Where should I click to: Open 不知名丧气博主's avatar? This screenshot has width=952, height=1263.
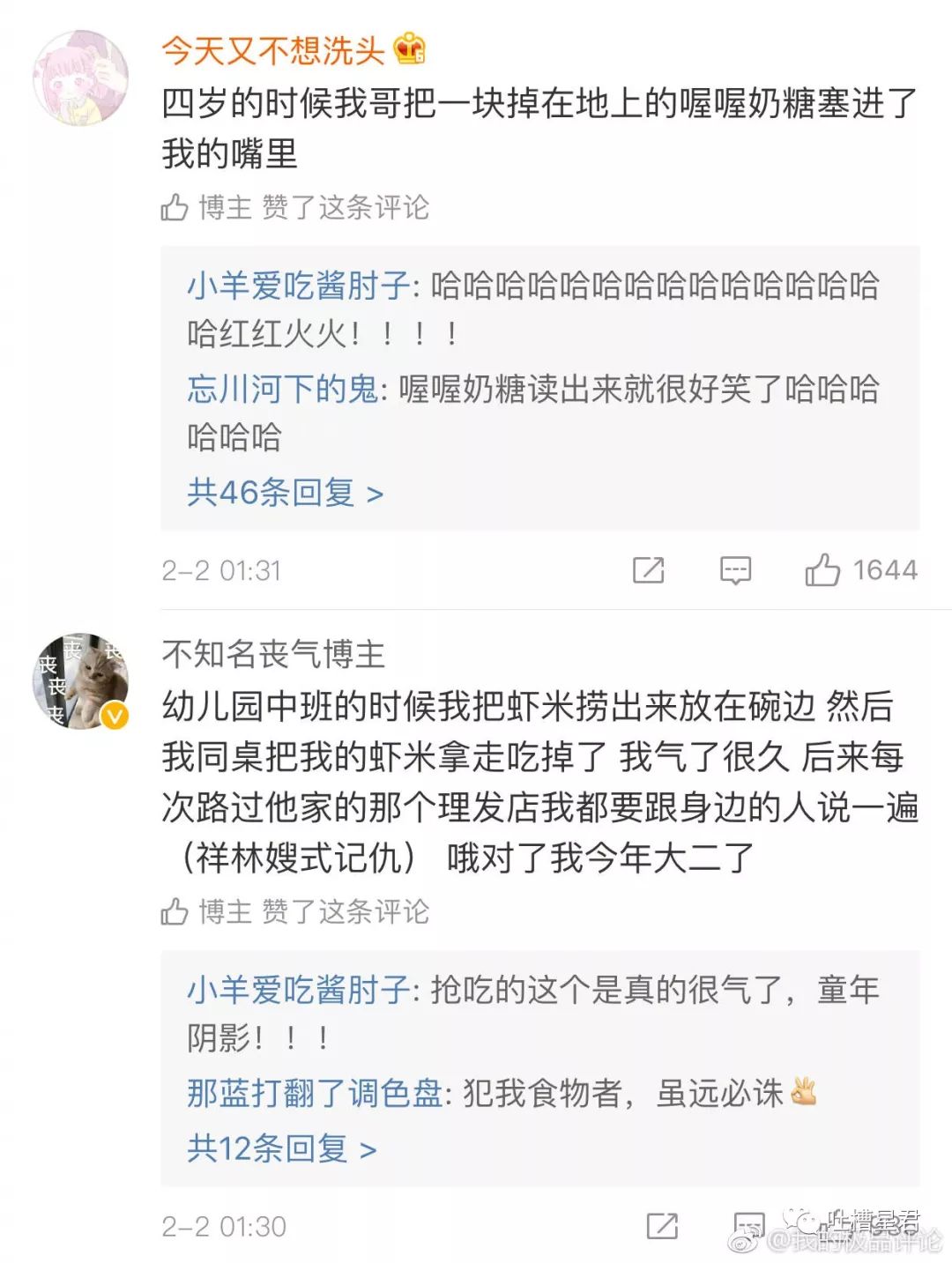80,680
